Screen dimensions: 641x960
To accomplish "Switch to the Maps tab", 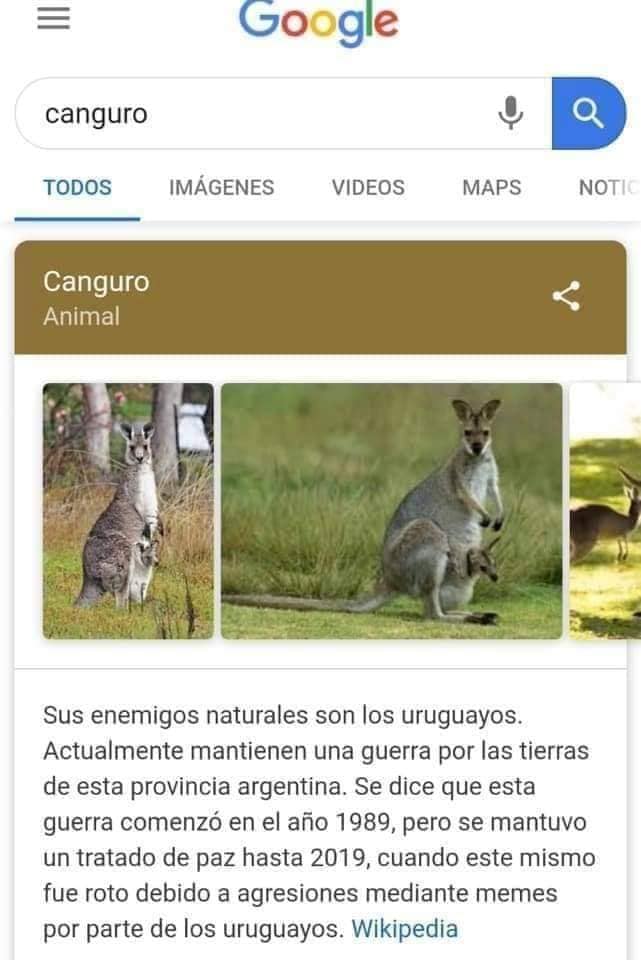I will tap(491, 187).
